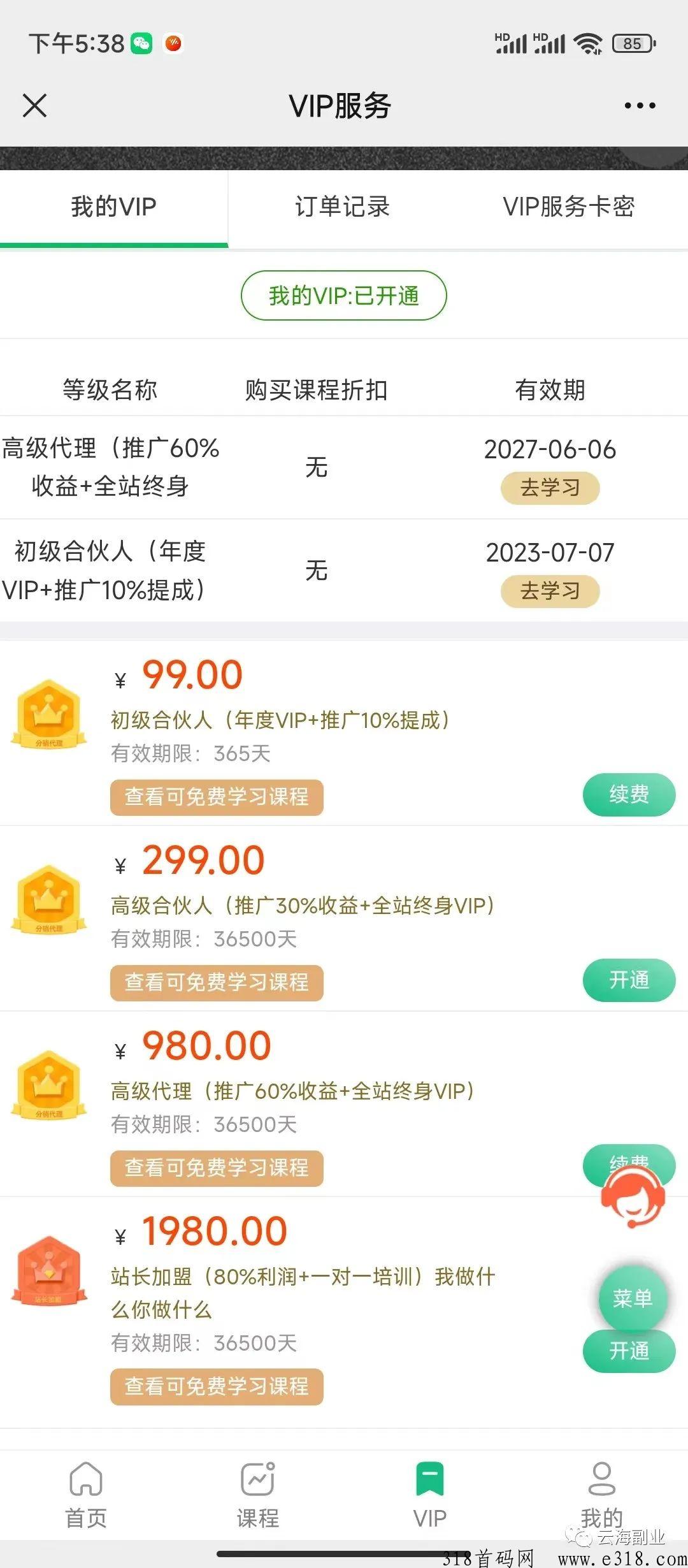Open the three-dot overflow menu
Viewport: 688px width, 1568px height.
(640, 106)
